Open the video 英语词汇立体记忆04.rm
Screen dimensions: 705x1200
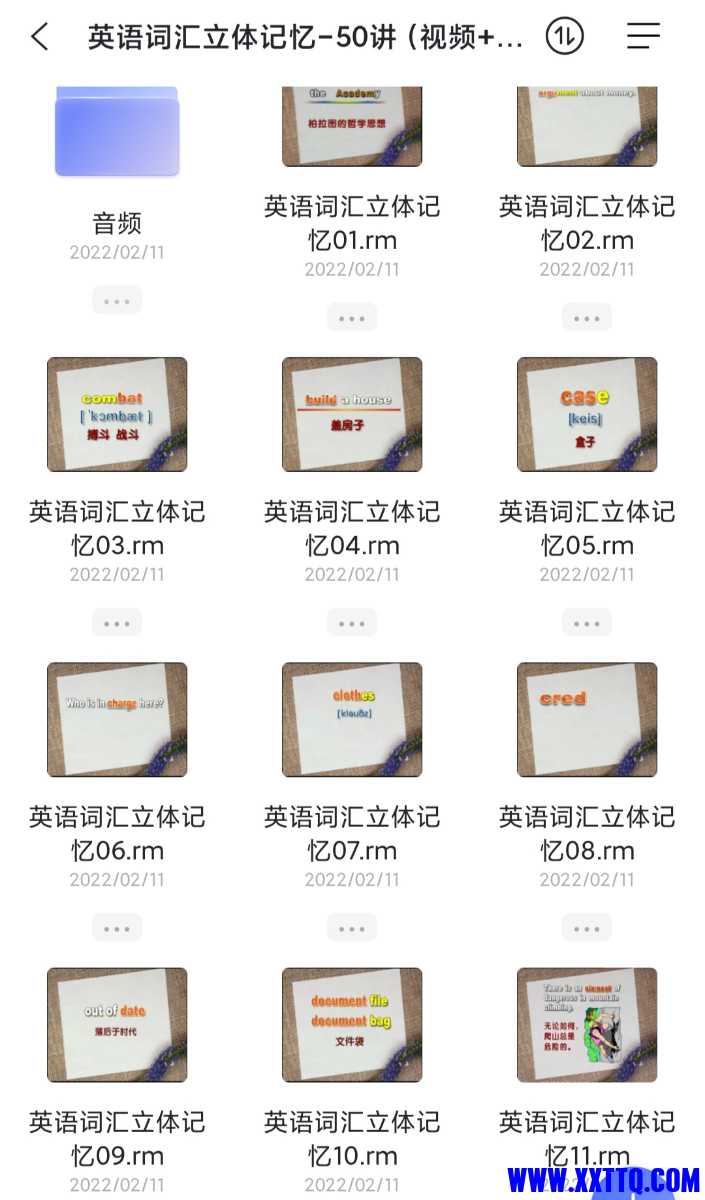tap(352, 414)
